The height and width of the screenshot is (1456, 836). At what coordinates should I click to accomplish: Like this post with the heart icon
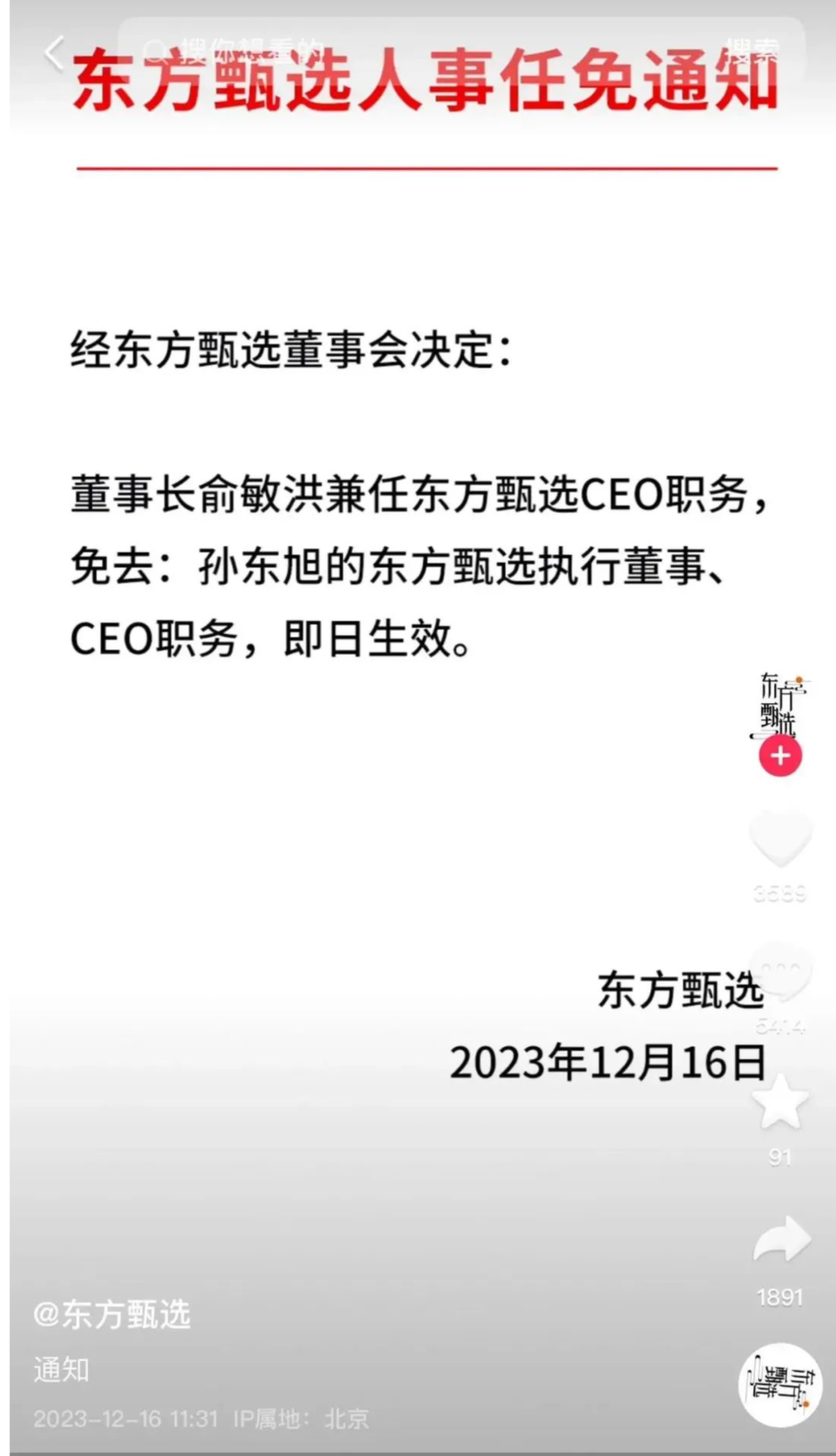click(x=780, y=840)
